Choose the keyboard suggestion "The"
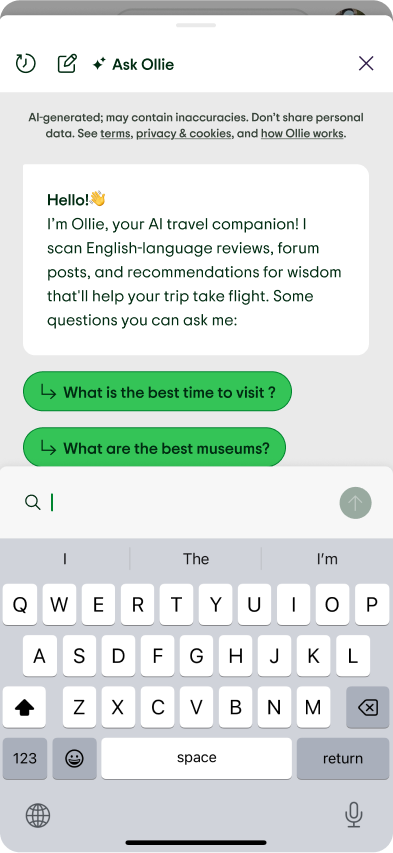 [x=196, y=559]
